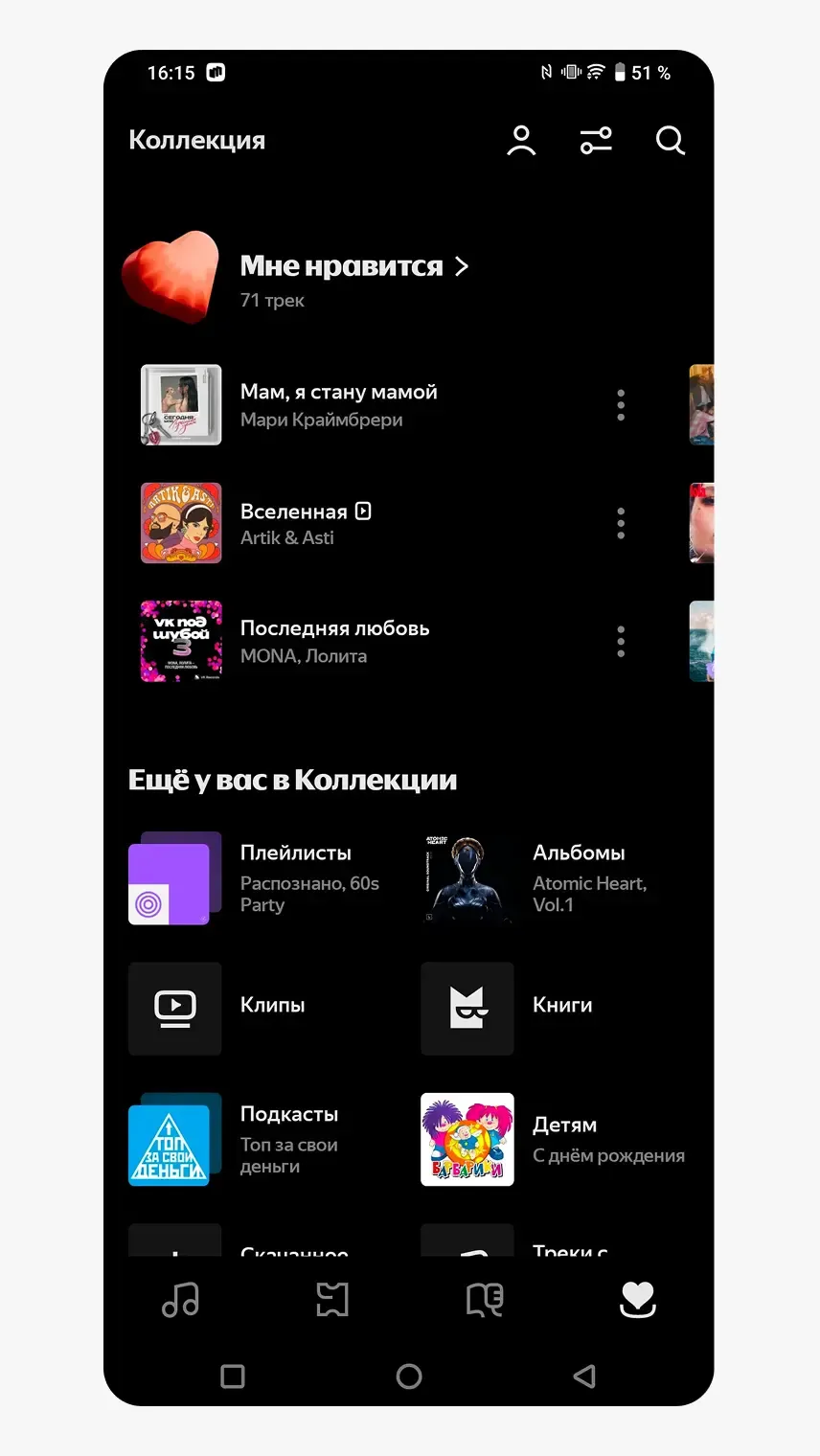Select the music note tab in bottom navigation
This screenshot has width=820, height=1456.
coord(179,1300)
